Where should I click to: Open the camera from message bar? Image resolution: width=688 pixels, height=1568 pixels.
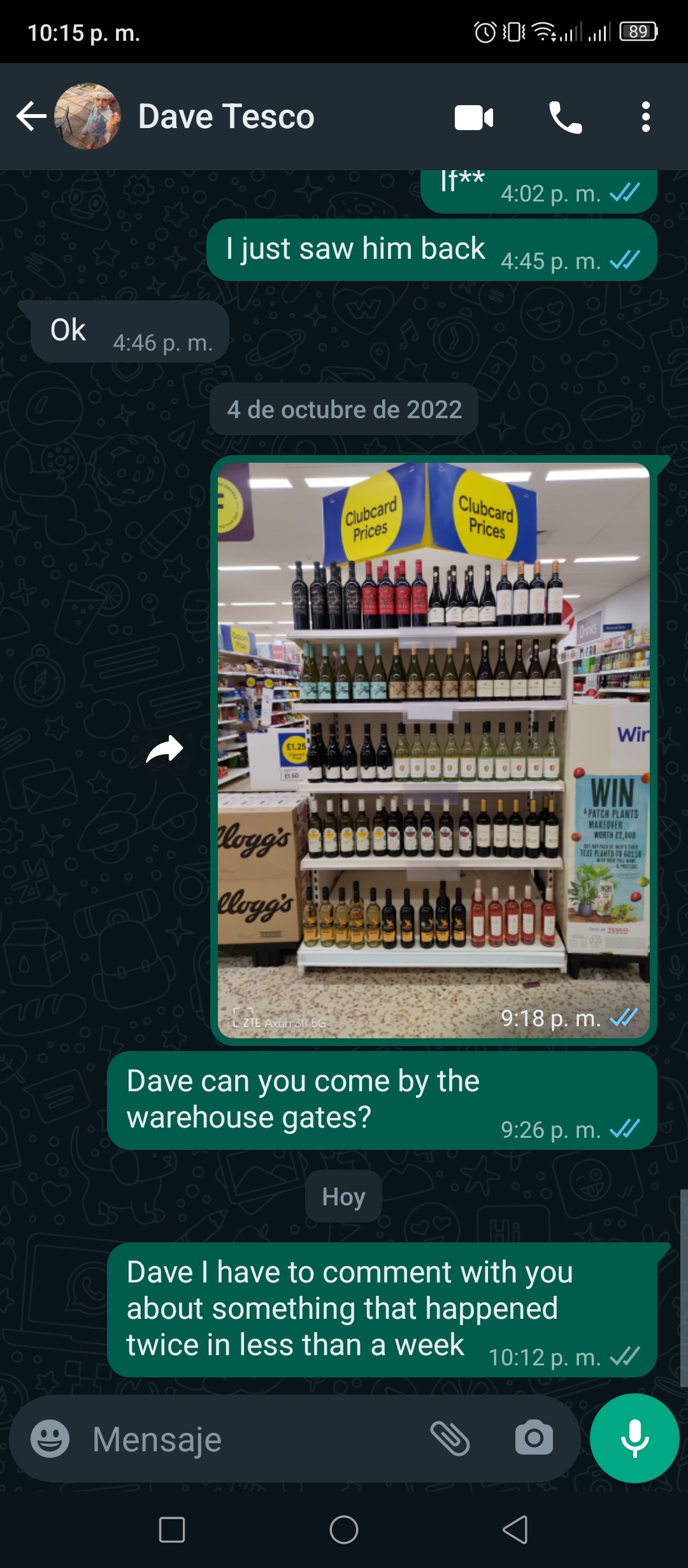[x=534, y=1438]
